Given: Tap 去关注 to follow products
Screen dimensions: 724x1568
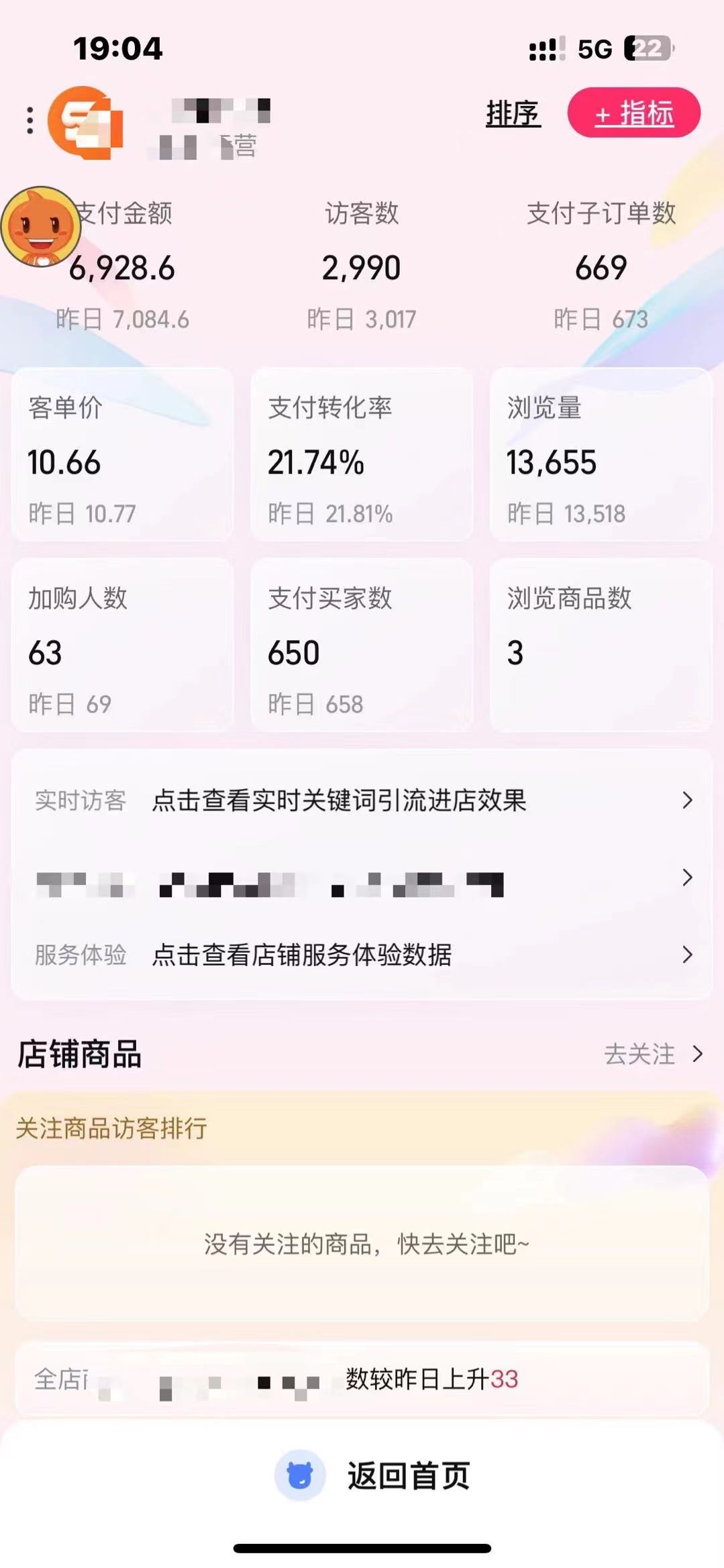Looking at the screenshot, I should click(x=652, y=1054).
